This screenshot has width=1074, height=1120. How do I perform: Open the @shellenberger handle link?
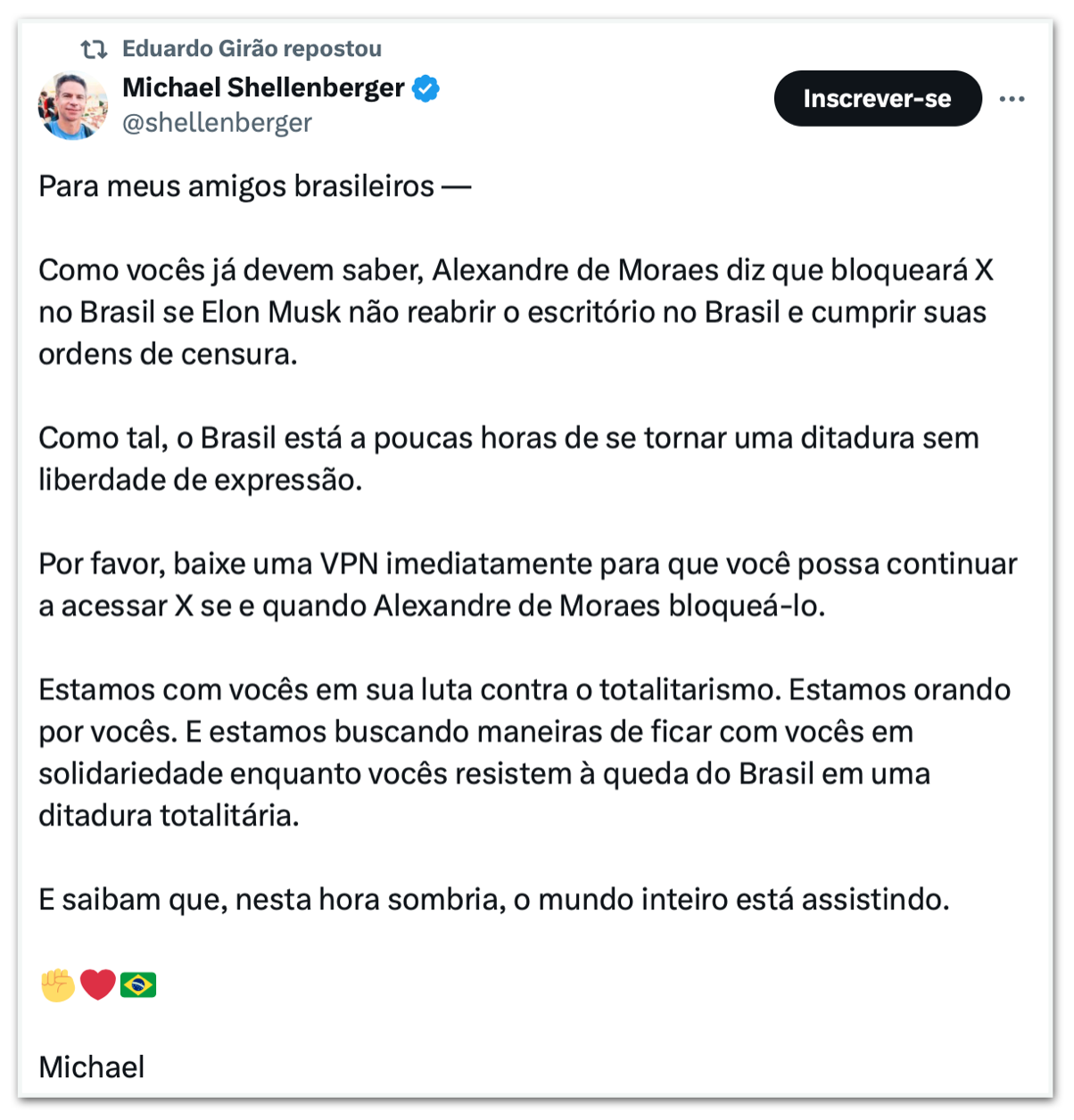217,123
